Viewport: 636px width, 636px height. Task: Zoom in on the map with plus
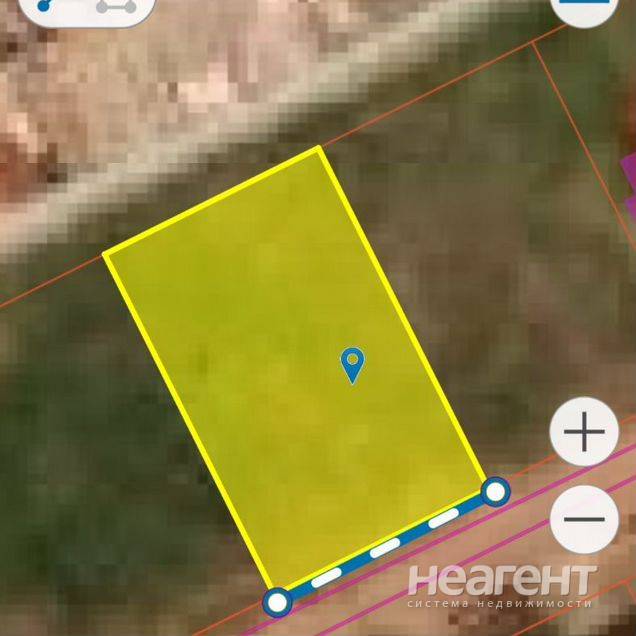(584, 432)
